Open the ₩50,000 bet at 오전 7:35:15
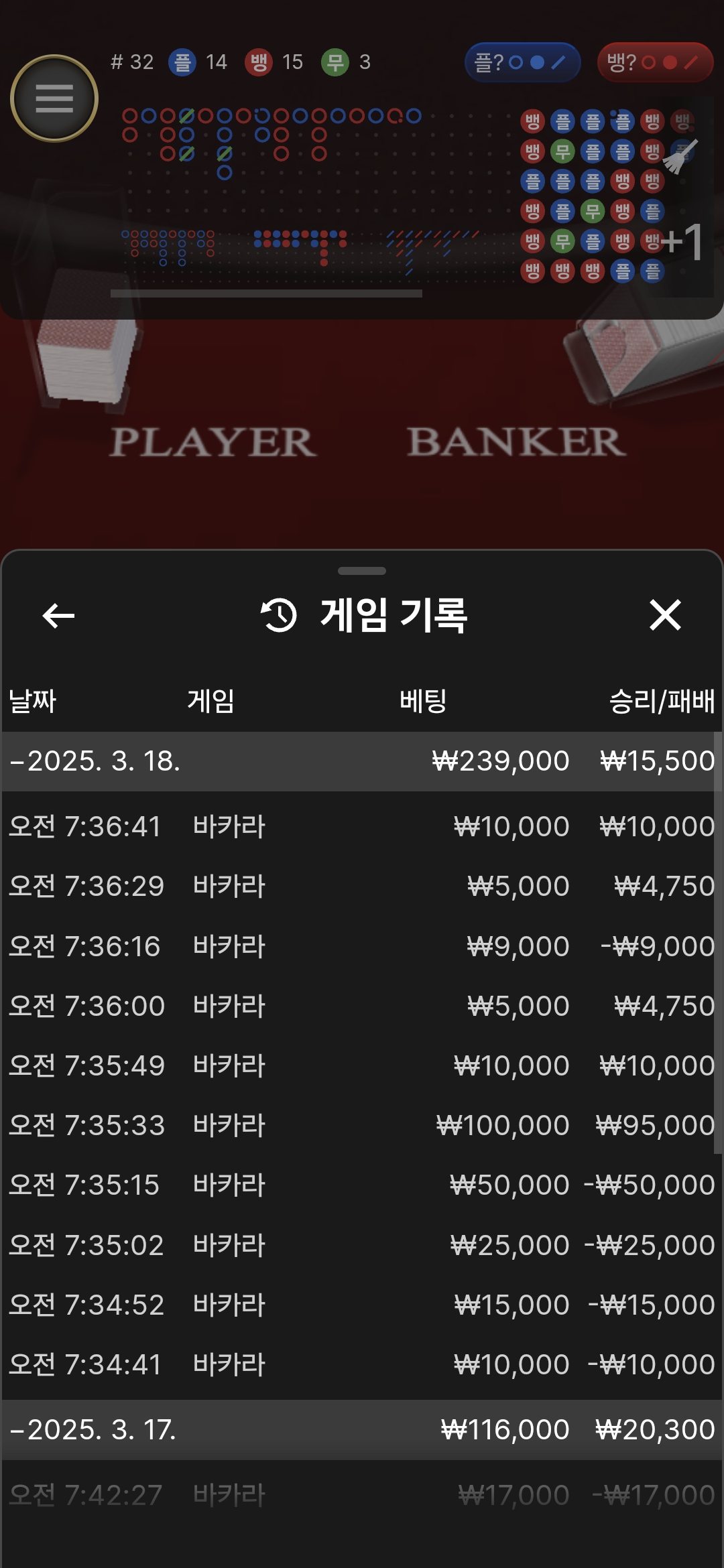The height and width of the screenshot is (1568, 724). [362, 1185]
